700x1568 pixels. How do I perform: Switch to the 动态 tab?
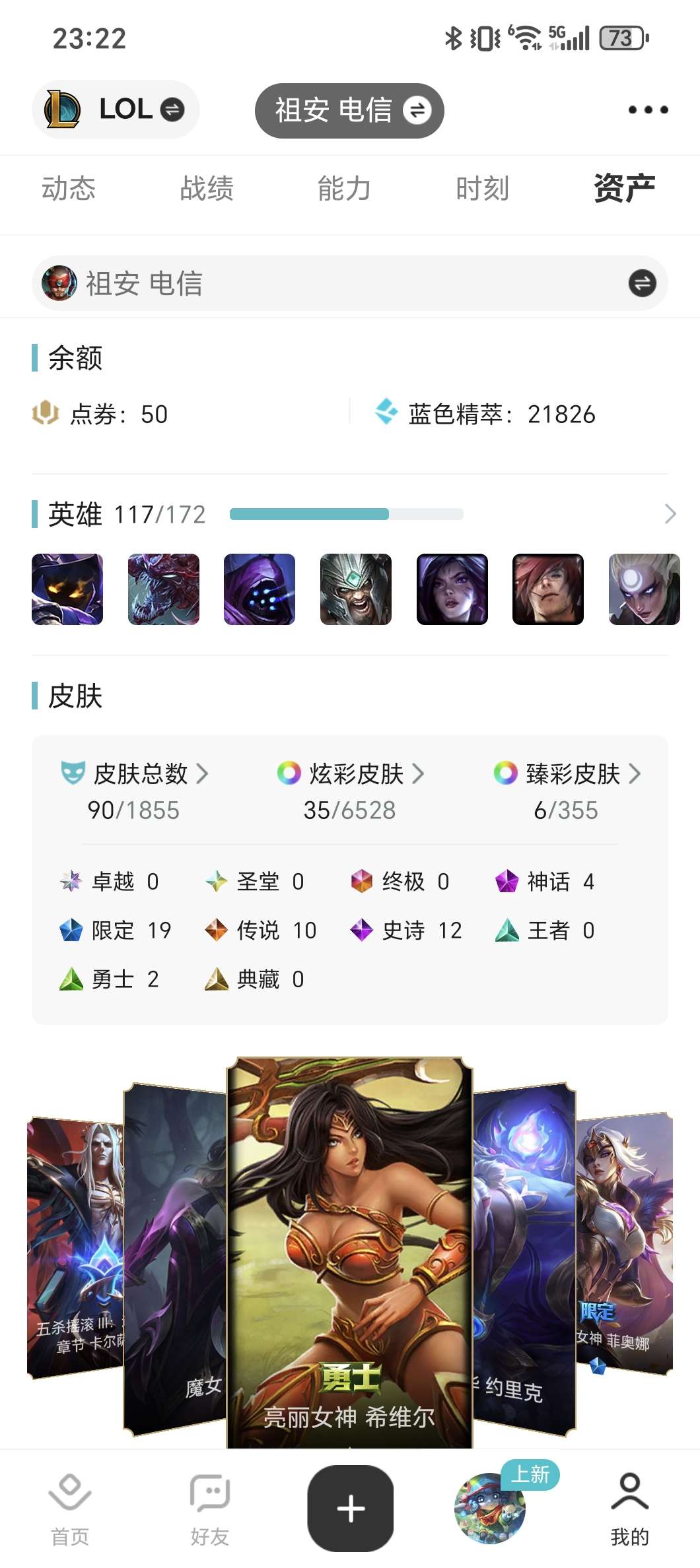pyautogui.click(x=69, y=189)
